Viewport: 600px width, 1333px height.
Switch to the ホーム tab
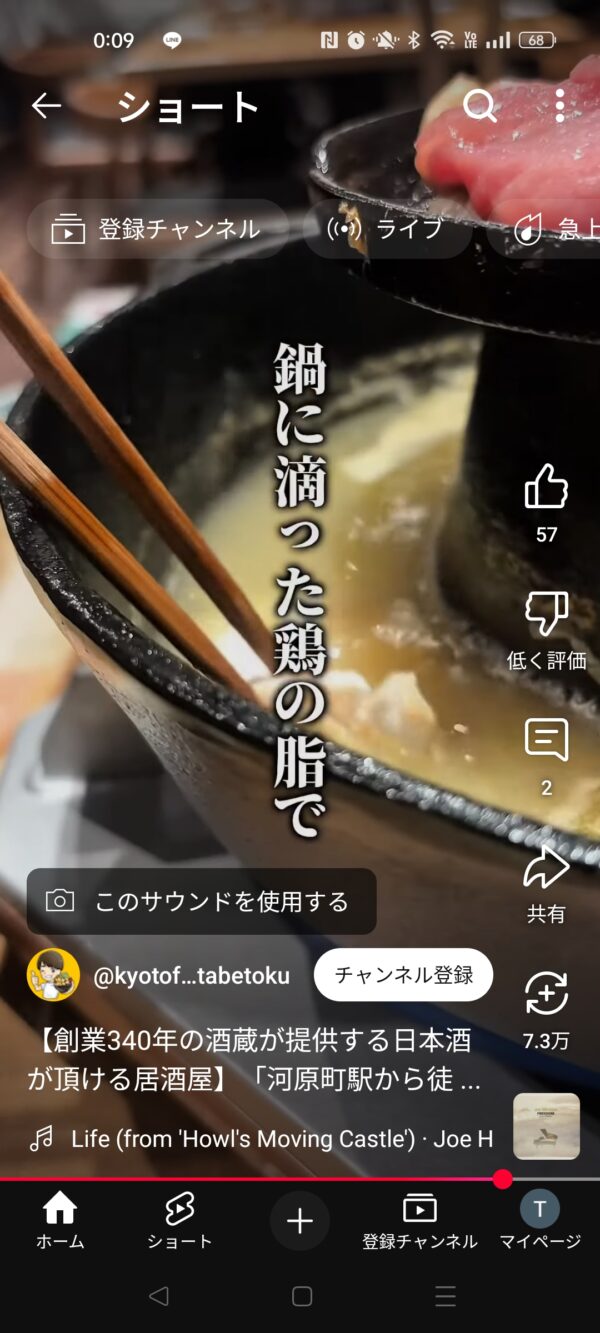click(60, 1221)
